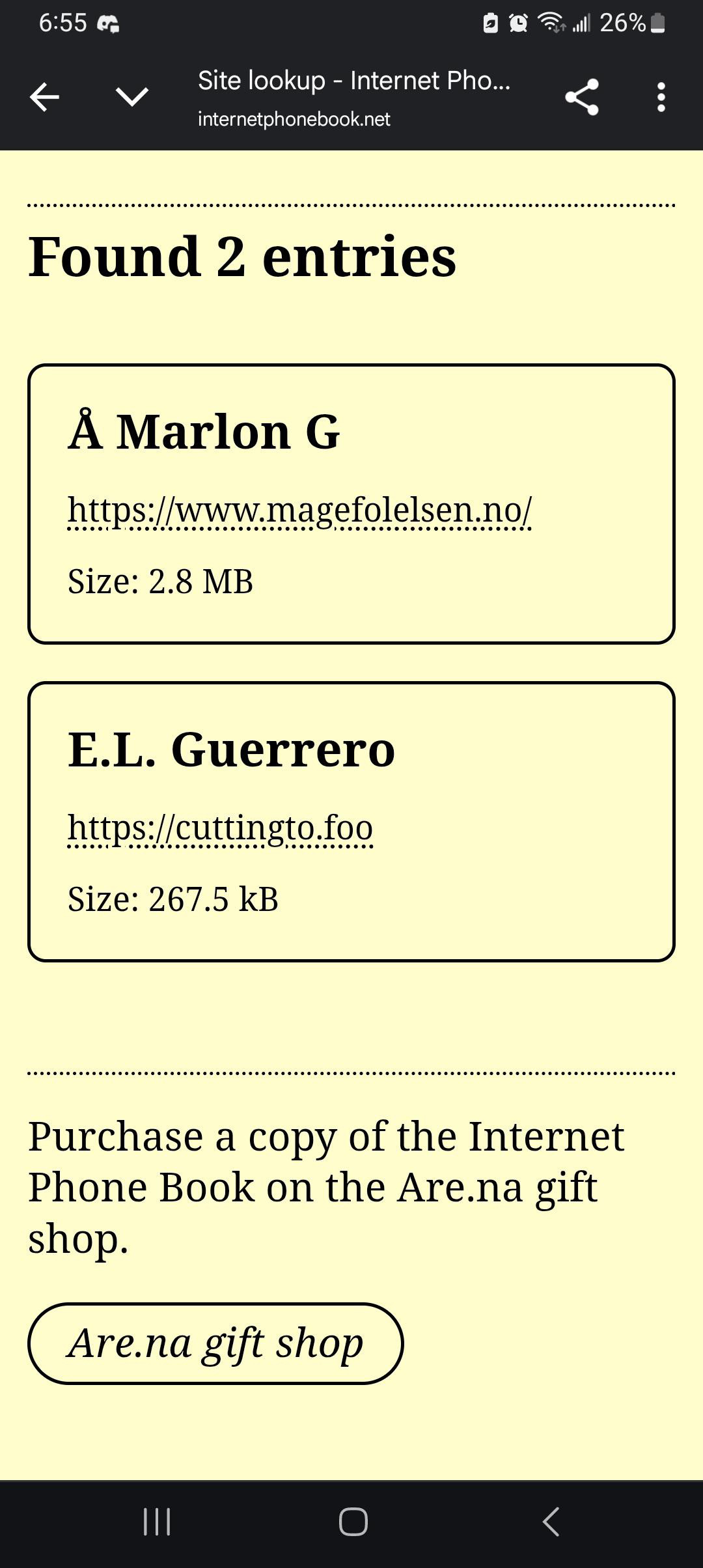Go to the home screen

[353, 1522]
